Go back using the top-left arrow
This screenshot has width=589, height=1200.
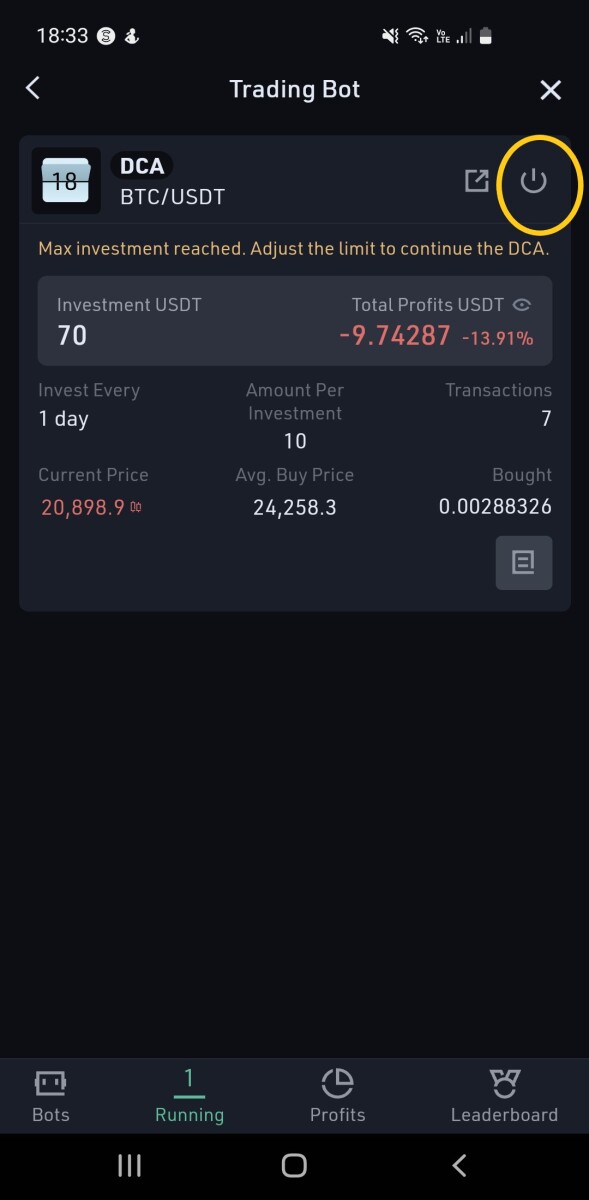(x=33, y=88)
